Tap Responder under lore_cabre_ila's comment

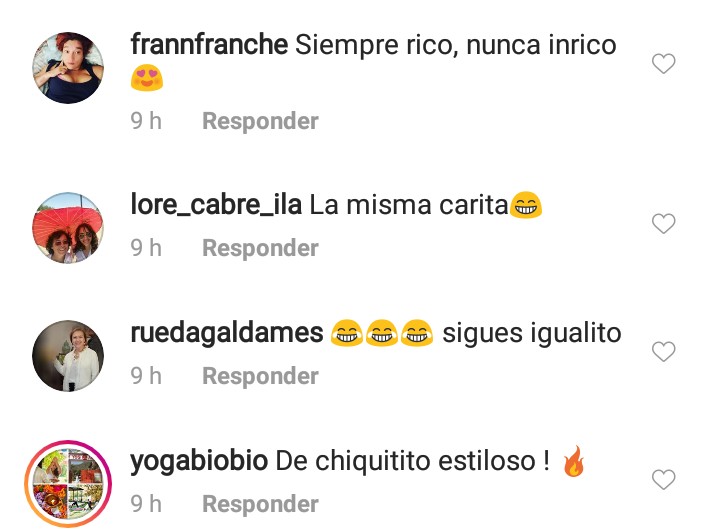(x=260, y=248)
